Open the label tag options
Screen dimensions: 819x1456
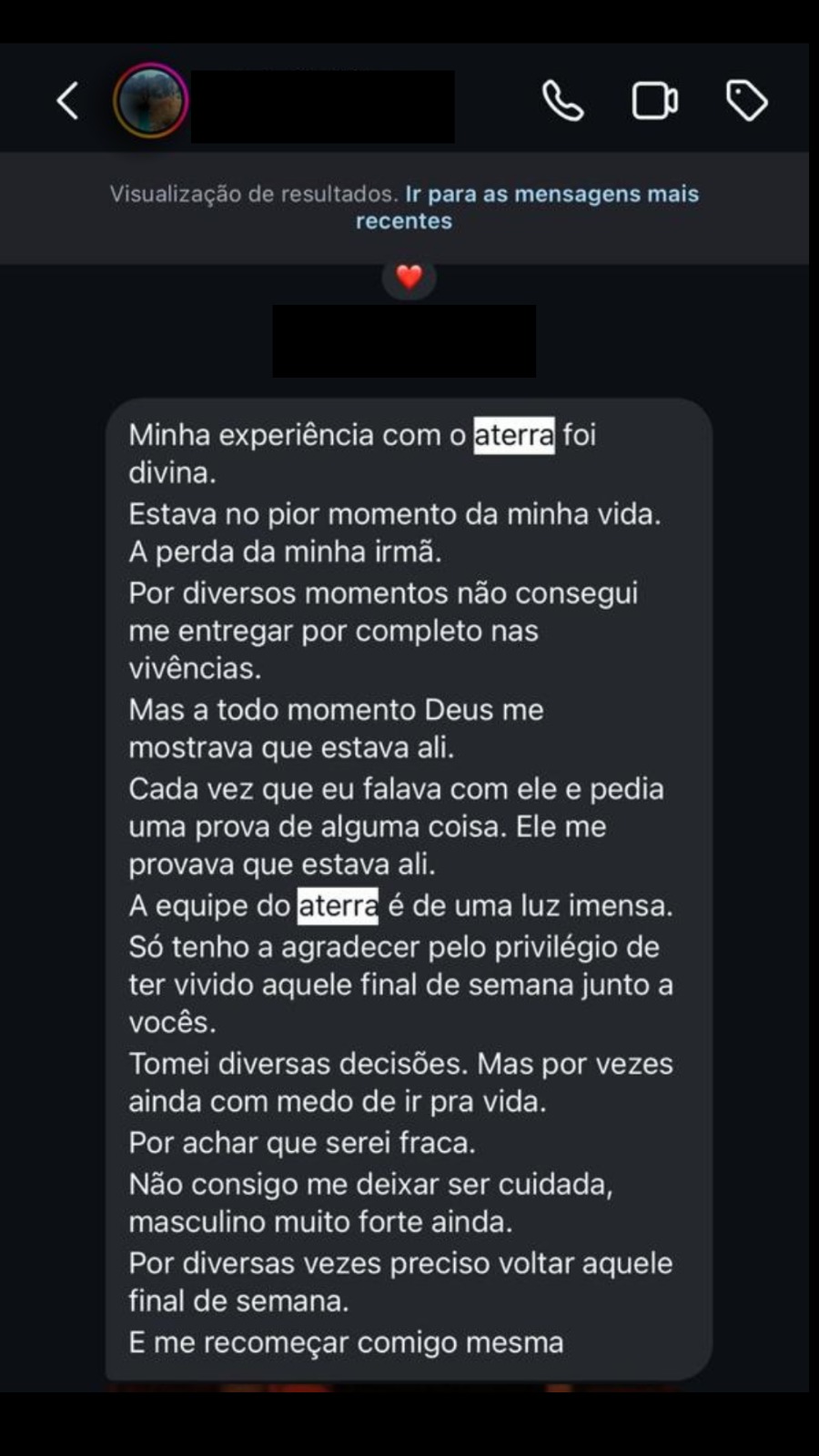pos(746,101)
